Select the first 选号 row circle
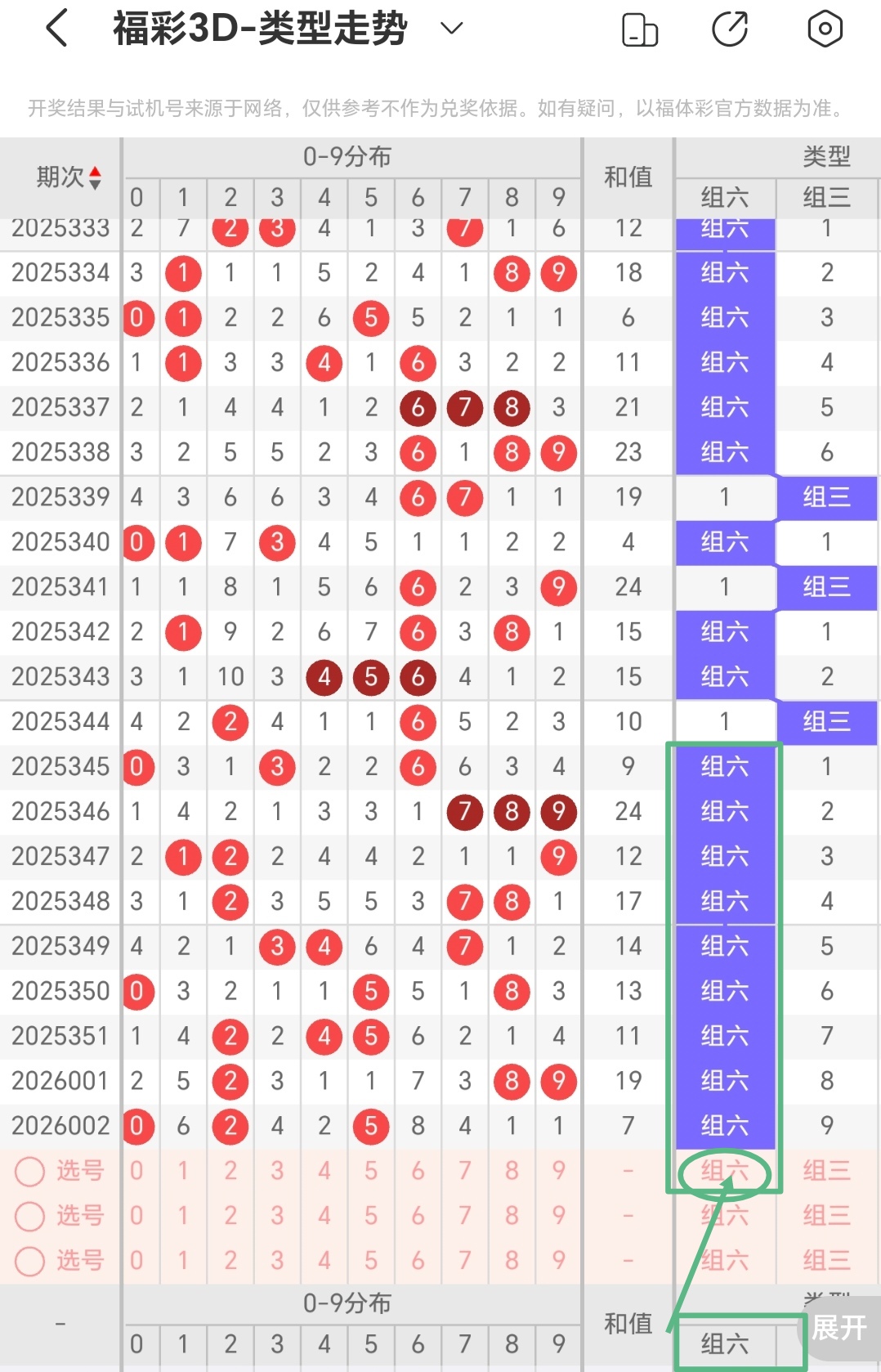Viewport: 881px width, 1372px height. 30,1172
